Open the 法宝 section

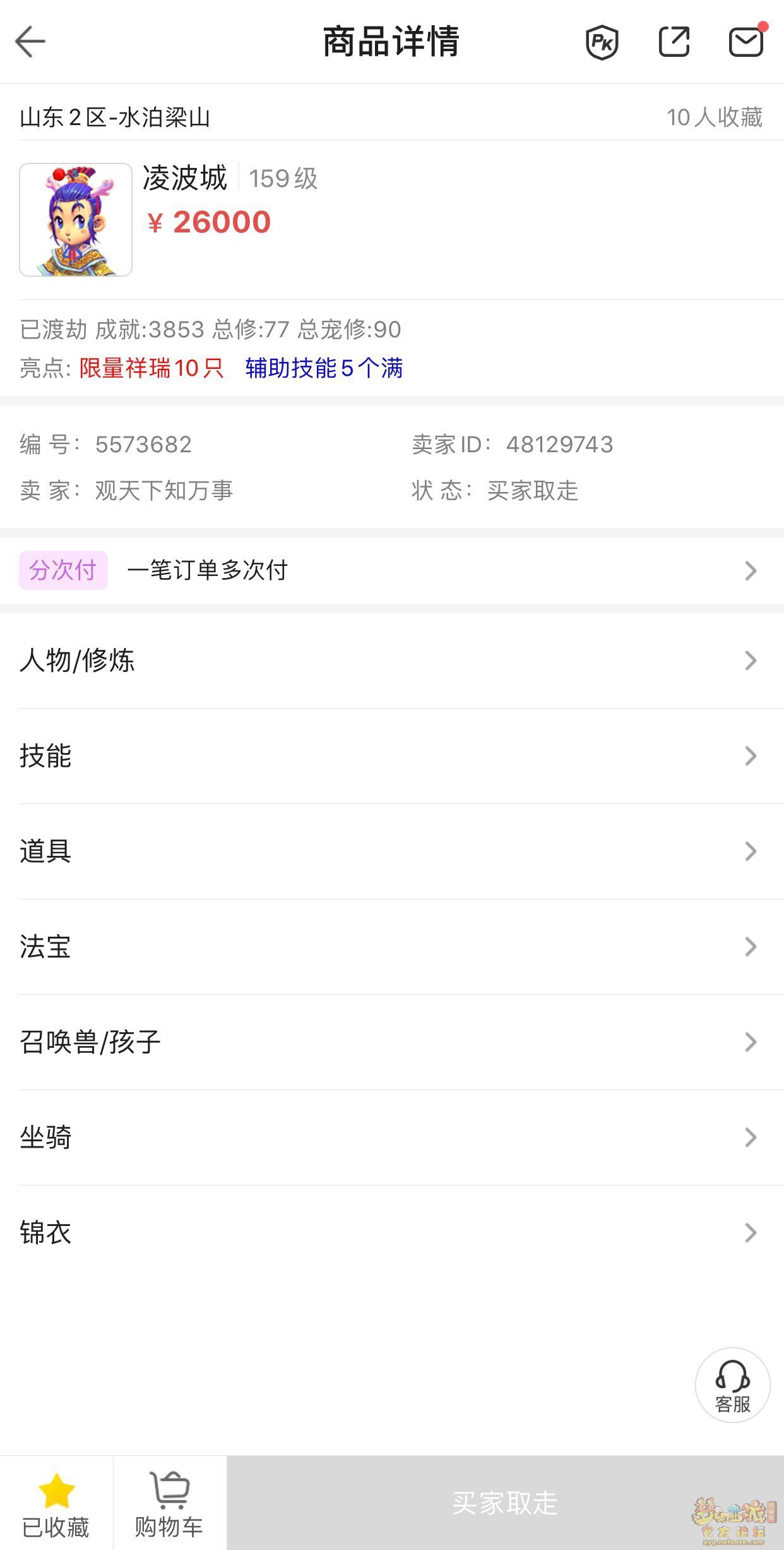click(392, 947)
